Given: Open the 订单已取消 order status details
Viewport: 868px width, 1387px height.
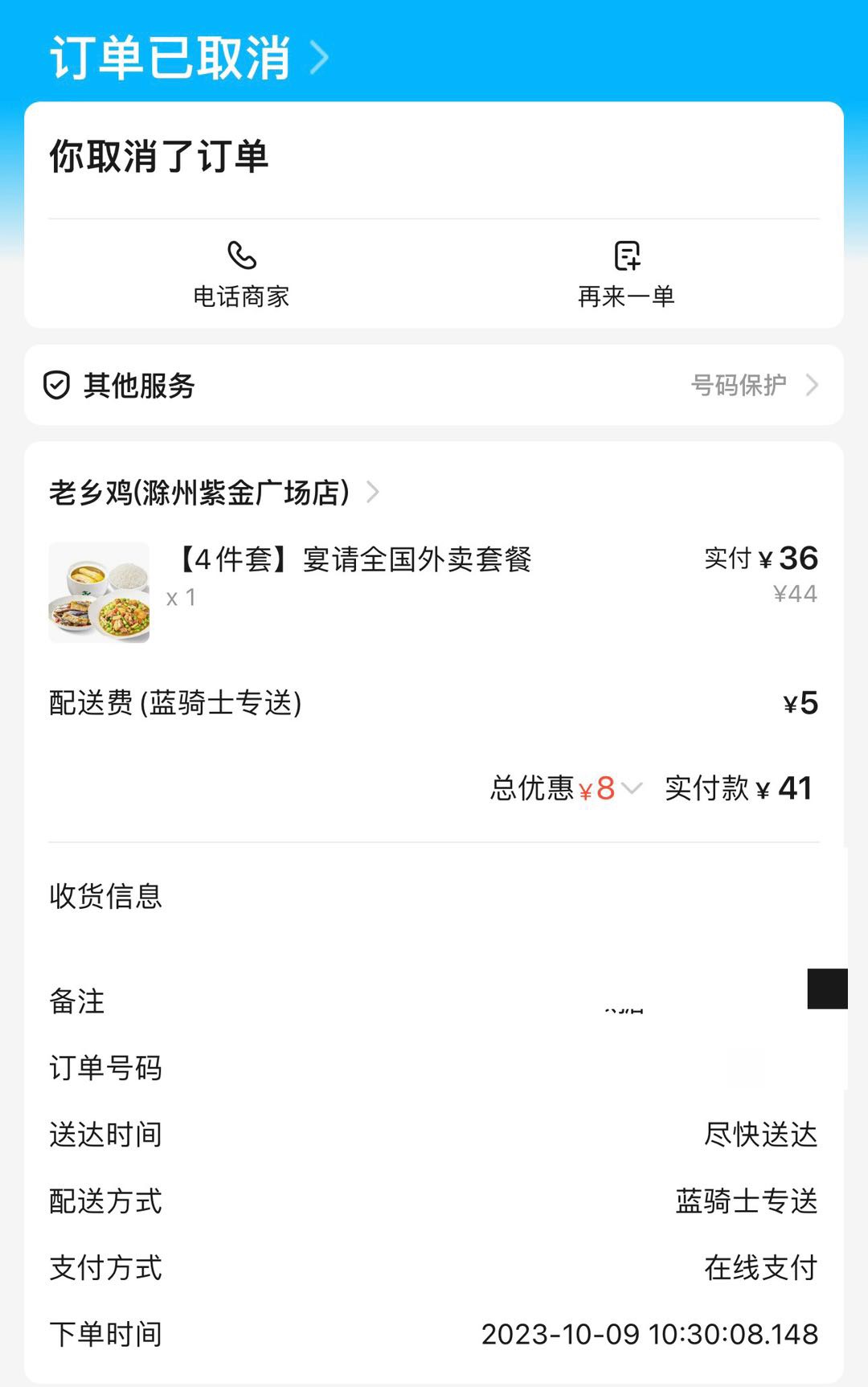Looking at the screenshot, I should click(189, 58).
